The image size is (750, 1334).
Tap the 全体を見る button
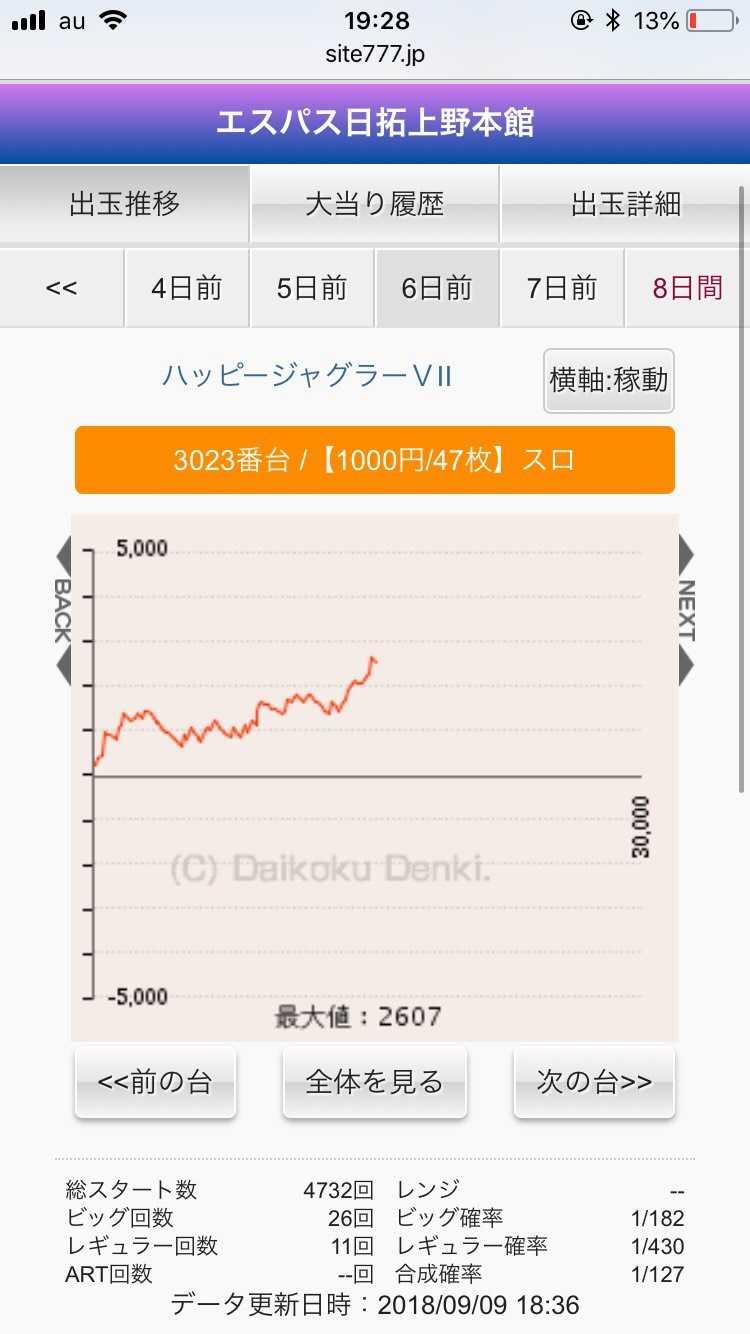click(375, 1082)
